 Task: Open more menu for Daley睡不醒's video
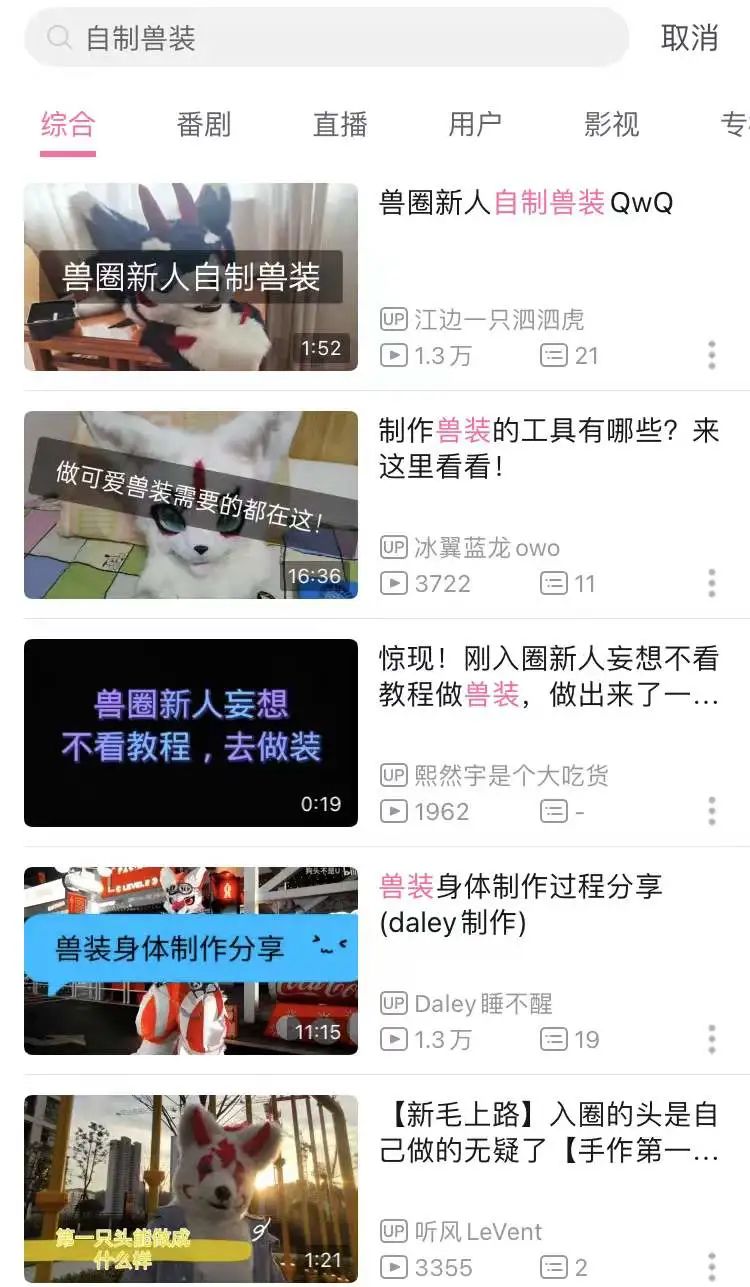[712, 1039]
